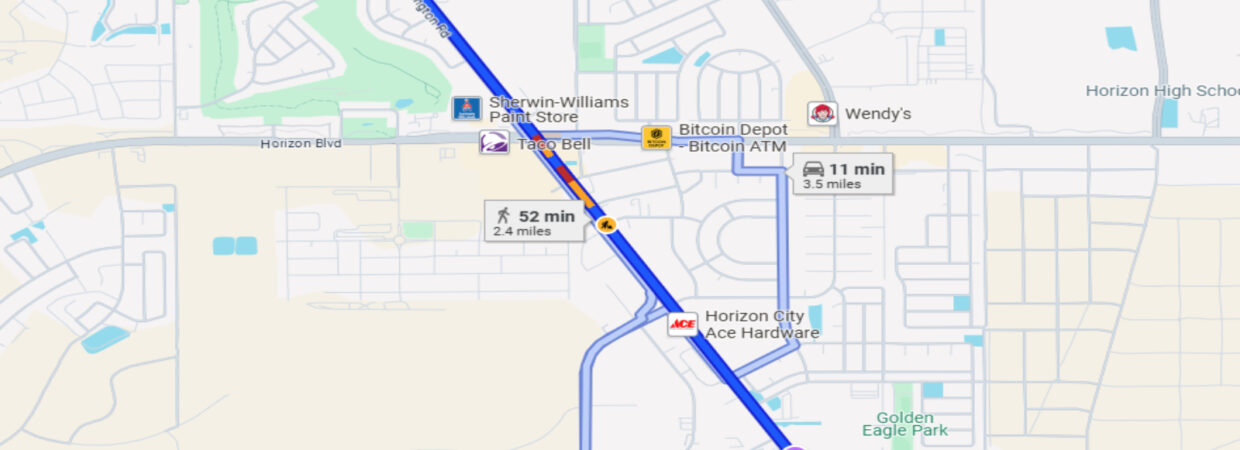
Task: View the Wendy's restaurant marker
Action: pos(822,114)
